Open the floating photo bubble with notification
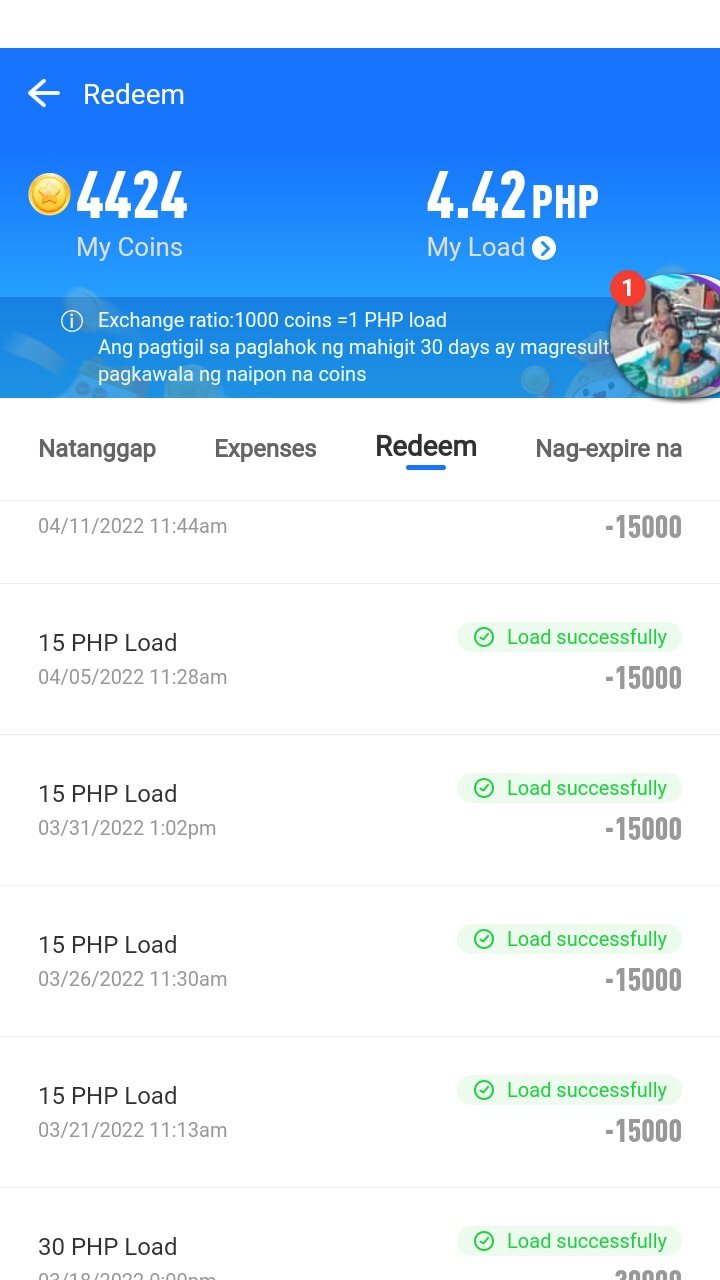The height and width of the screenshot is (1280, 720). point(666,336)
